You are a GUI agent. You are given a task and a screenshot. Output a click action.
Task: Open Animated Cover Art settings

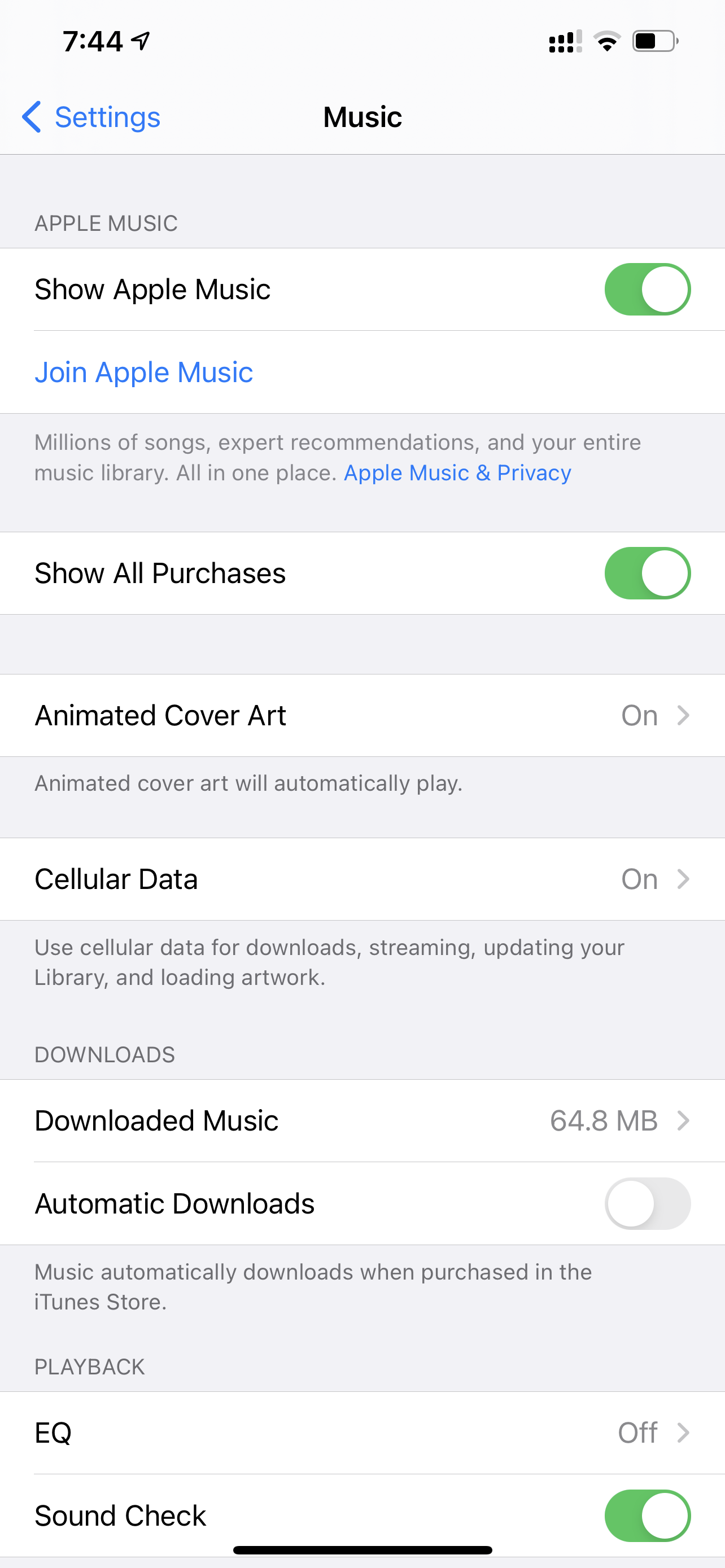pyautogui.click(x=362, y=715)
